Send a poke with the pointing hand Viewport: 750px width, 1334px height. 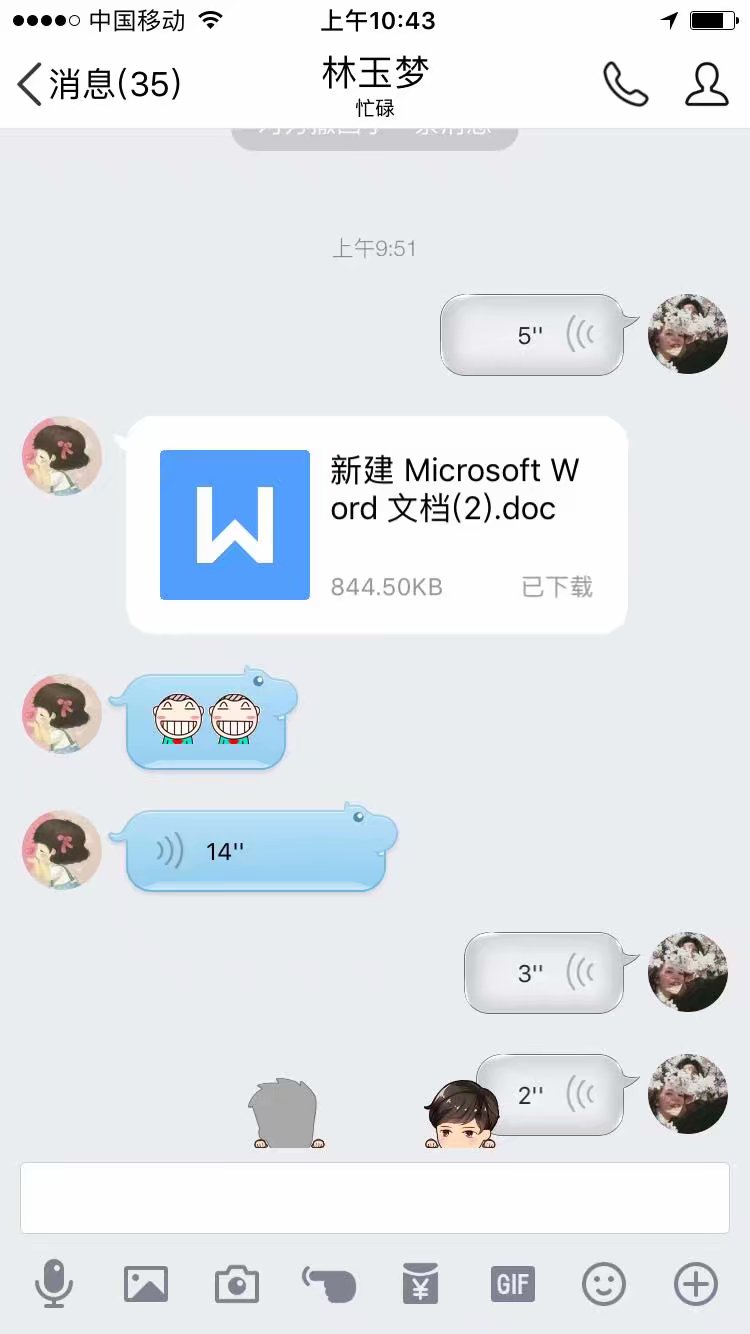(x=329, y=1284)
